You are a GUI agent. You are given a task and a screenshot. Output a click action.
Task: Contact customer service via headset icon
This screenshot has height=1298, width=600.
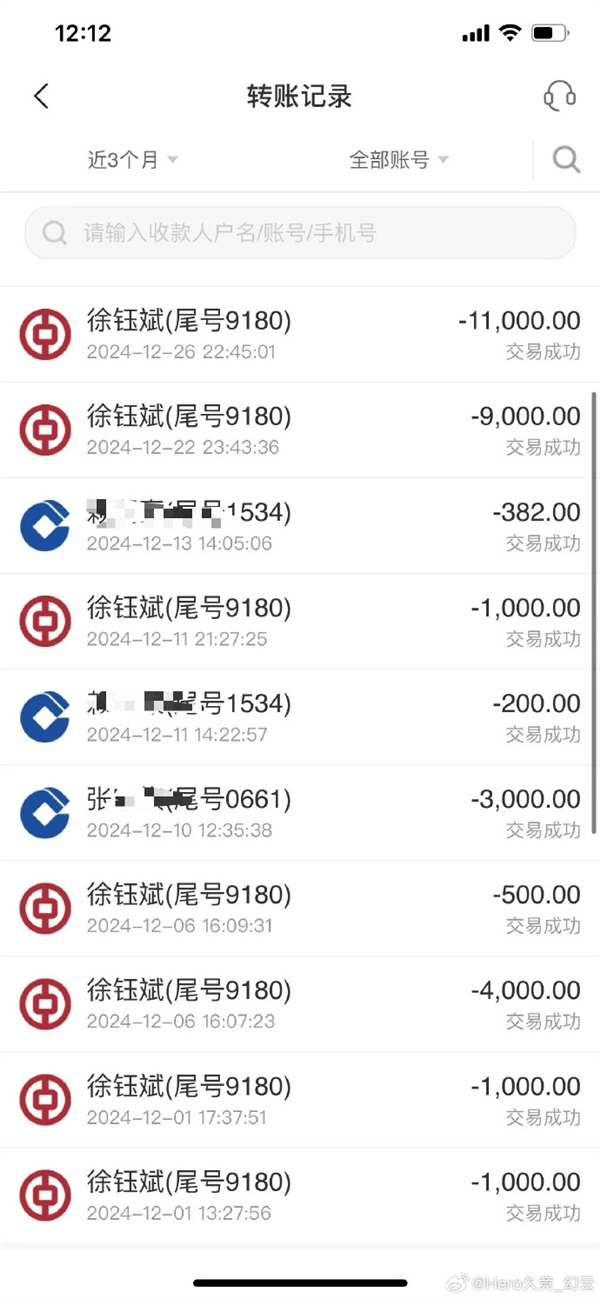coord(559,96)
